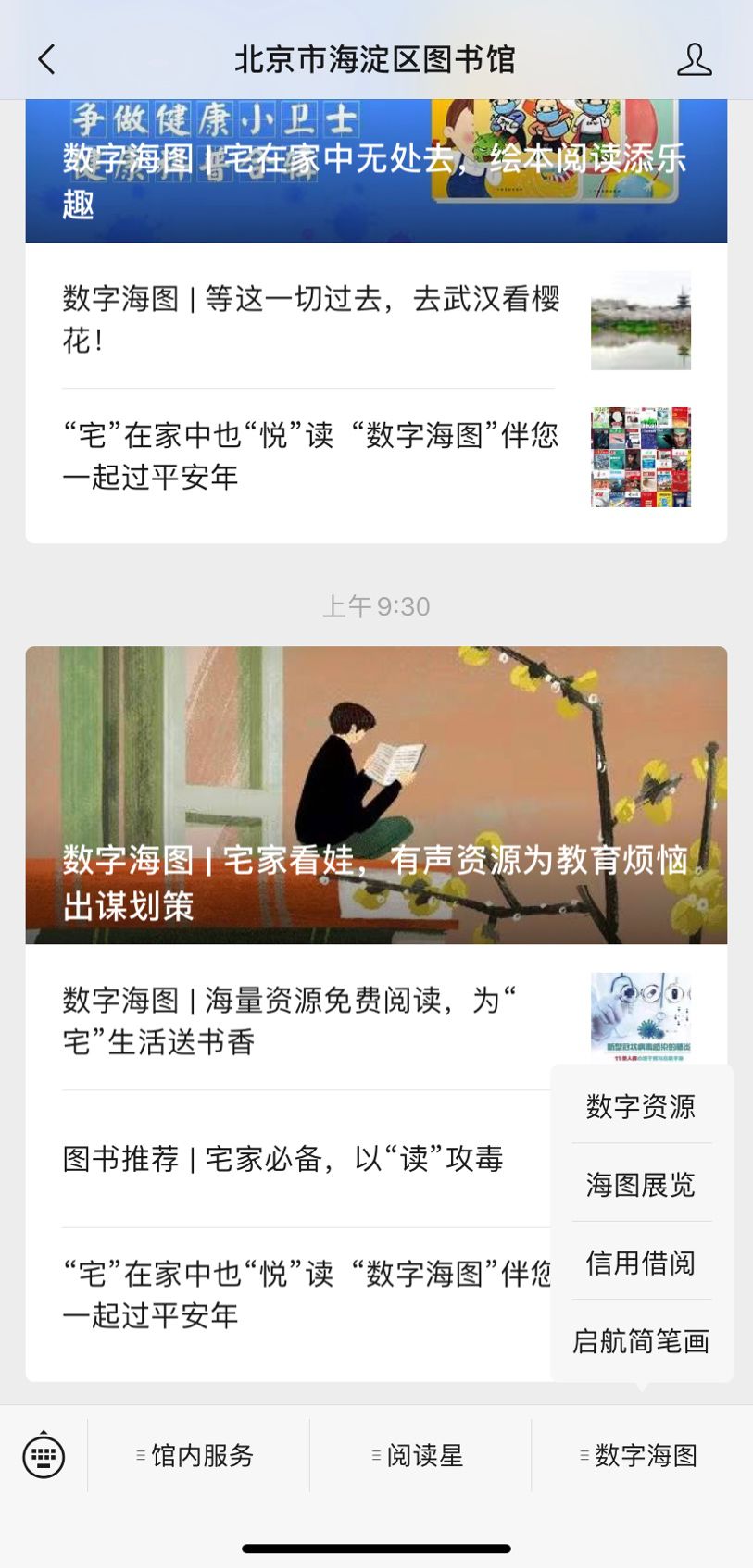The image size is (753, 1568).
Task: Switch to keyboard input mode
Action: click(44, 1455)
